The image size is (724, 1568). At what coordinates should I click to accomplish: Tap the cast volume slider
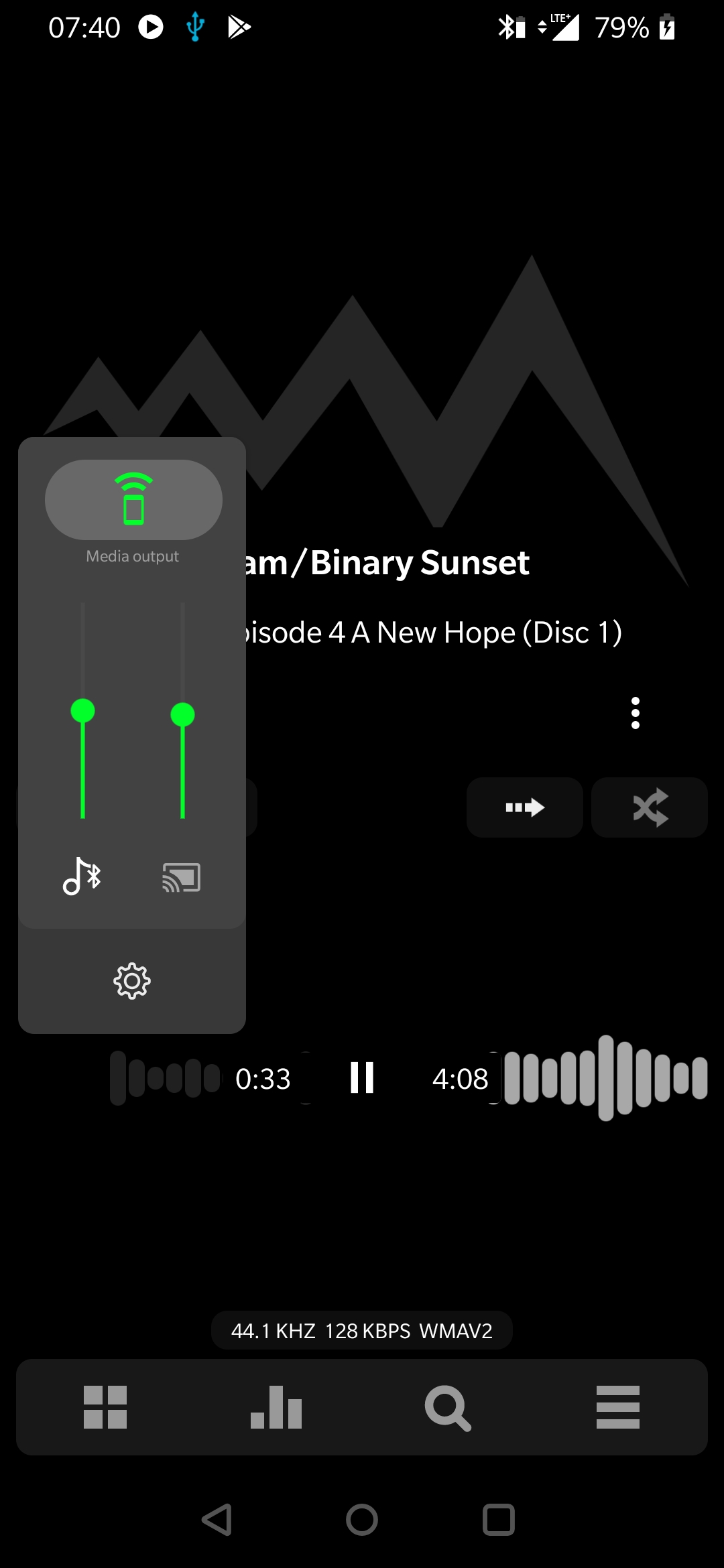182,716
